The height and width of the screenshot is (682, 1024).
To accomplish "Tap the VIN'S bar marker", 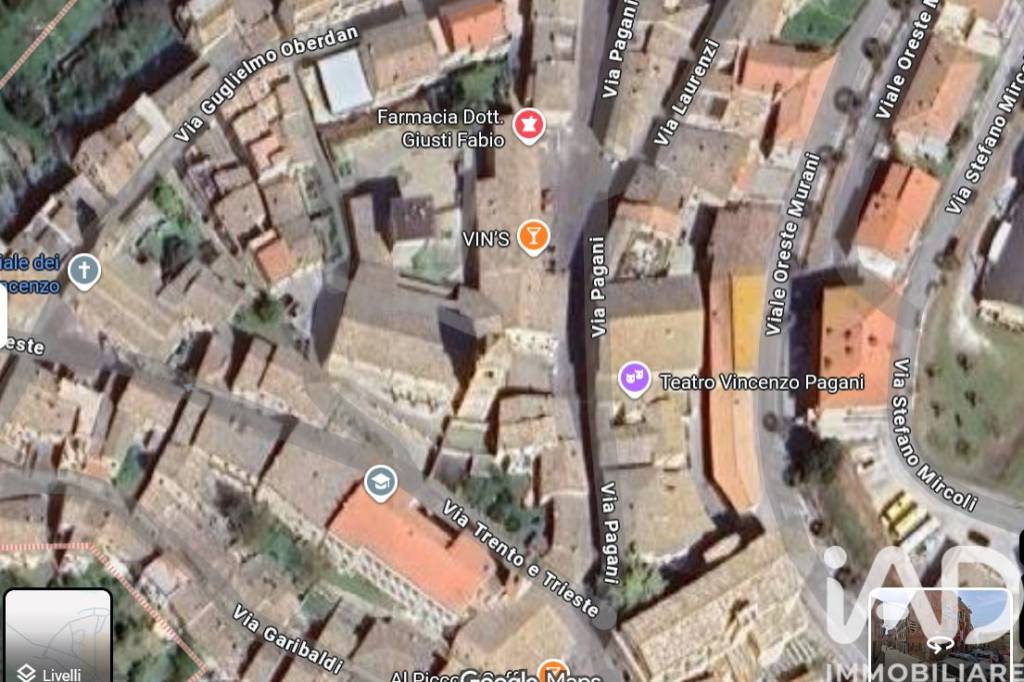I will (535, 237).
